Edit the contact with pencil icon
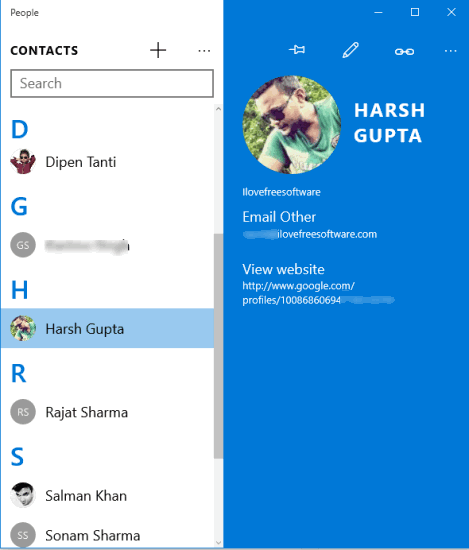 click(350, 50)
